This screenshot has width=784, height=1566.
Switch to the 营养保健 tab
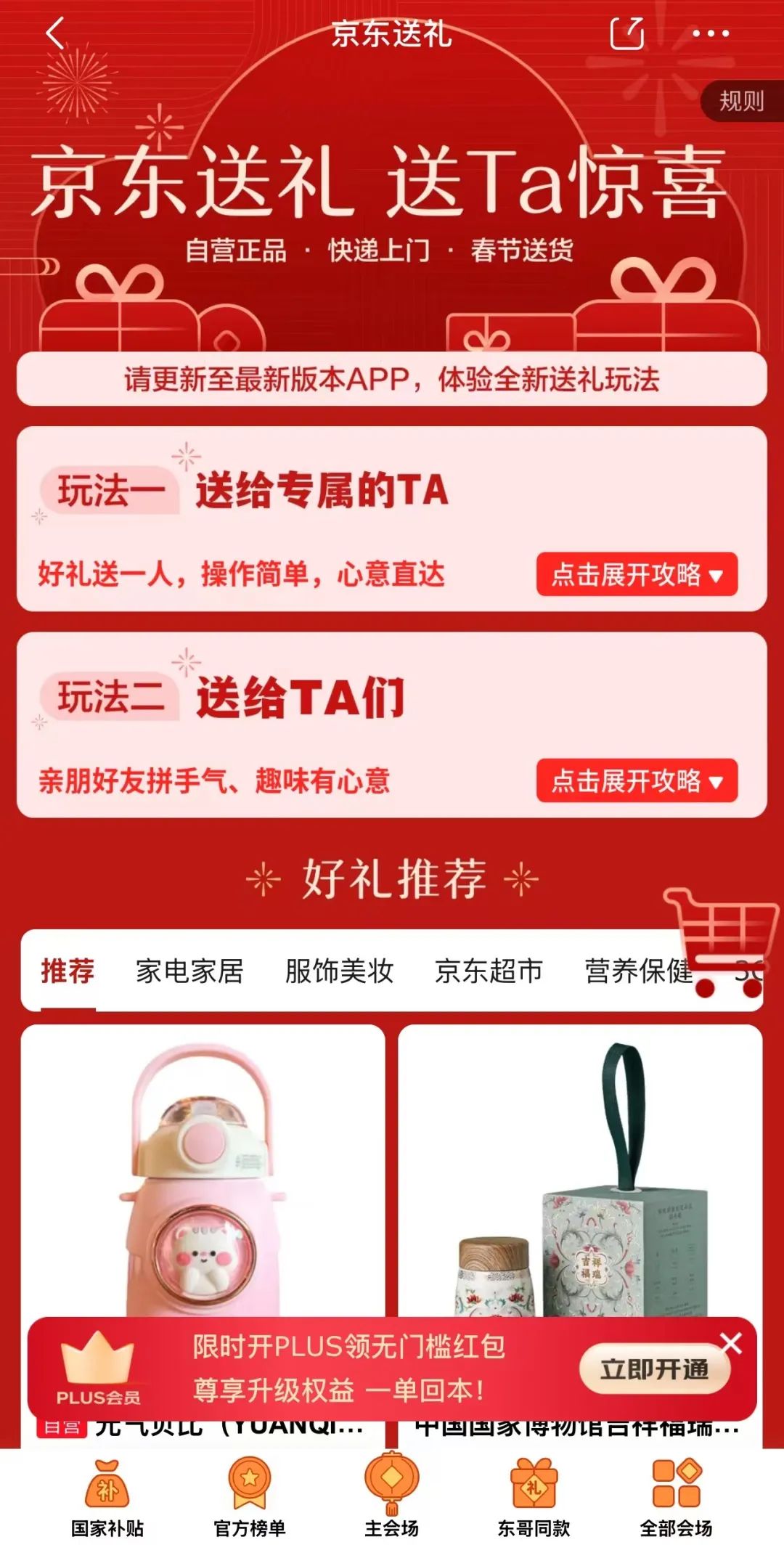[x=637, y=971]
